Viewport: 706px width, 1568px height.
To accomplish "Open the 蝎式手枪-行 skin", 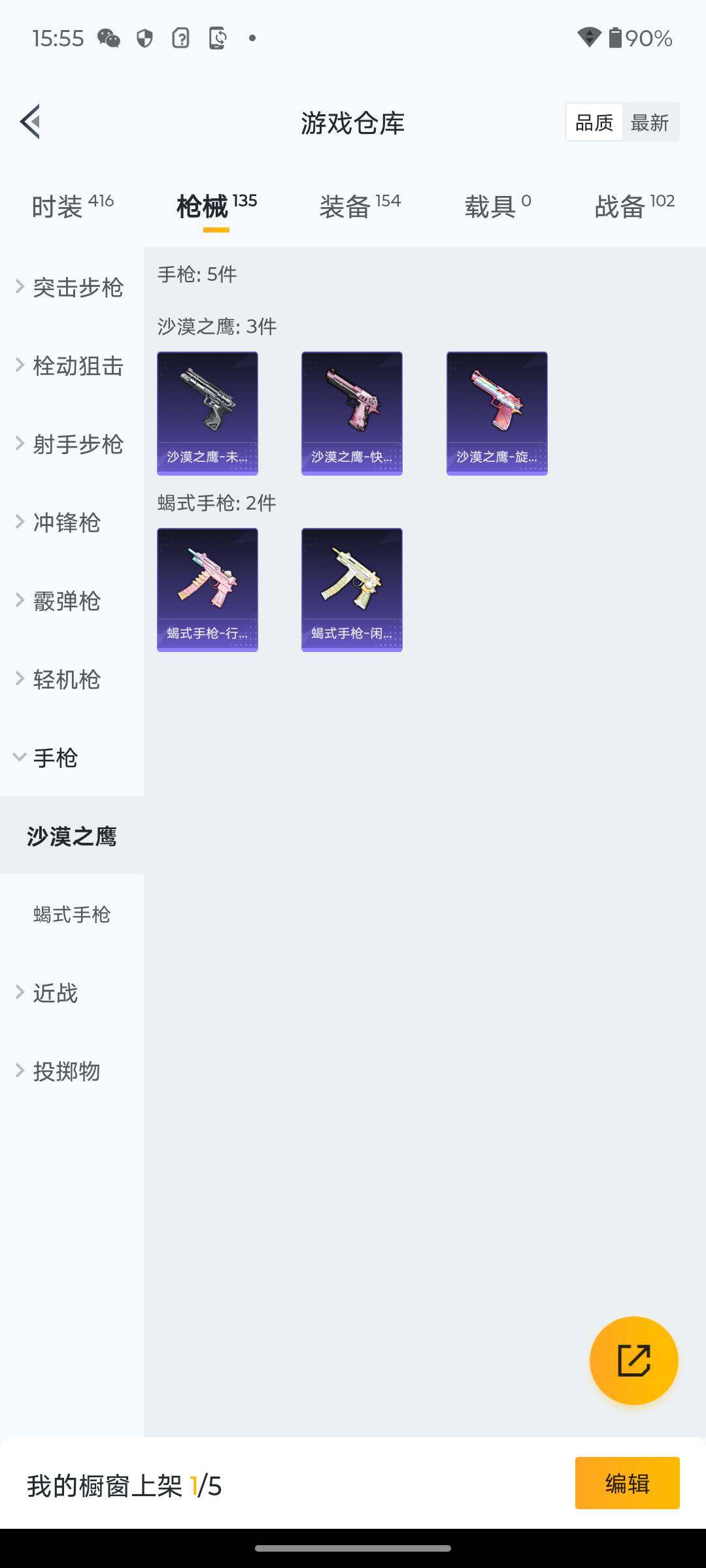I will tap(207, 589).
